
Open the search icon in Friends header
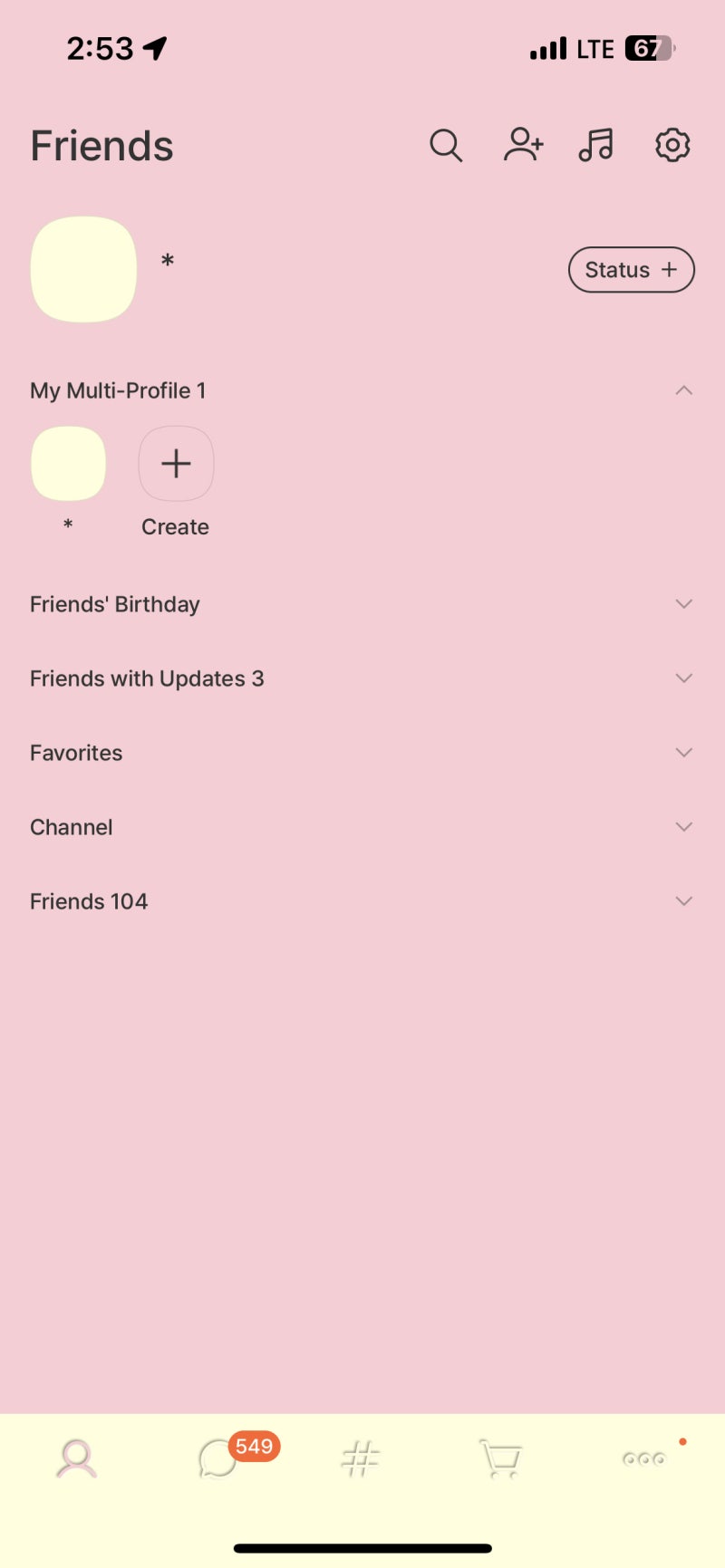pyautogui.click(x=446, y=145)
